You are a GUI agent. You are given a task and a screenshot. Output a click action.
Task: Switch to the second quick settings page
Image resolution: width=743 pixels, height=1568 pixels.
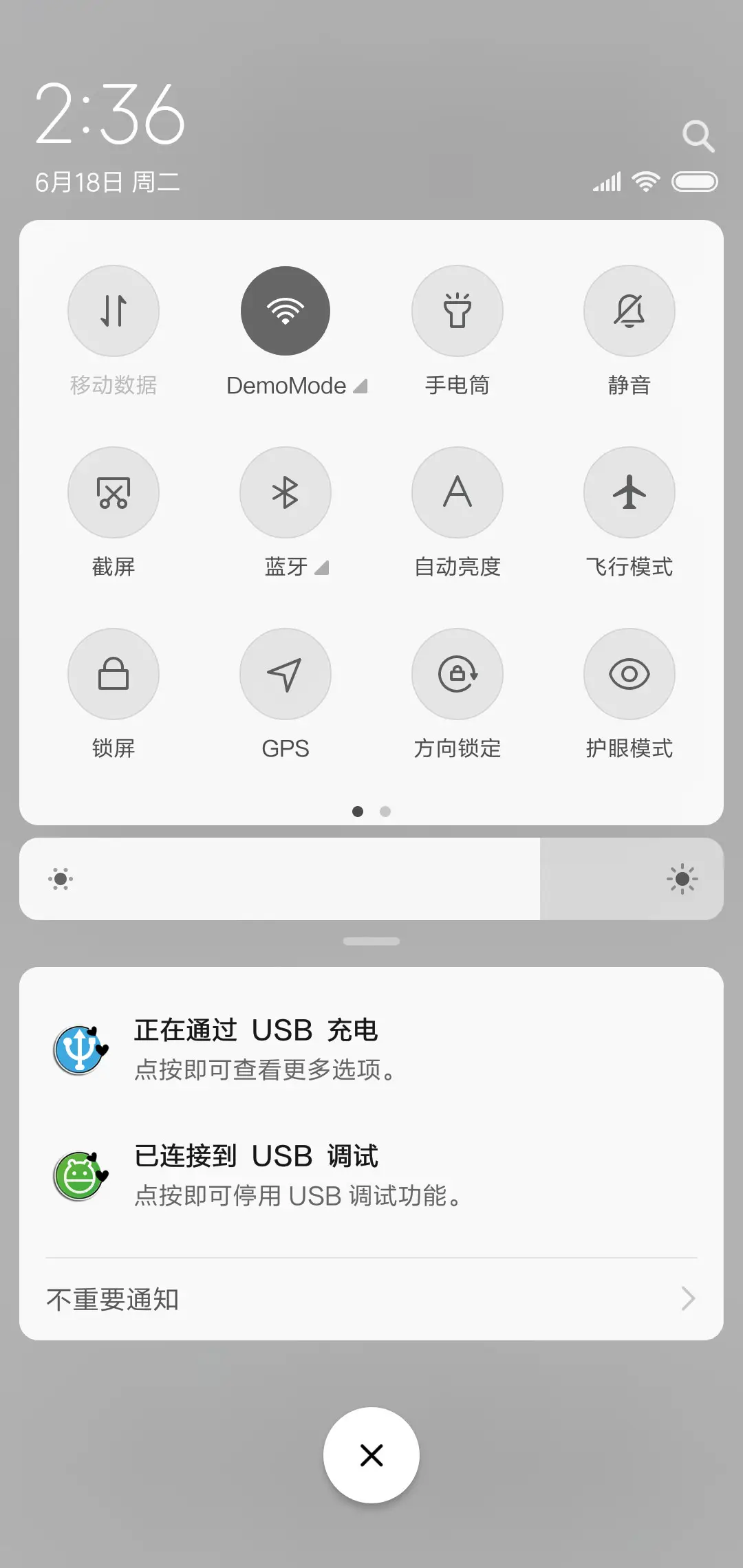(386, 812)
